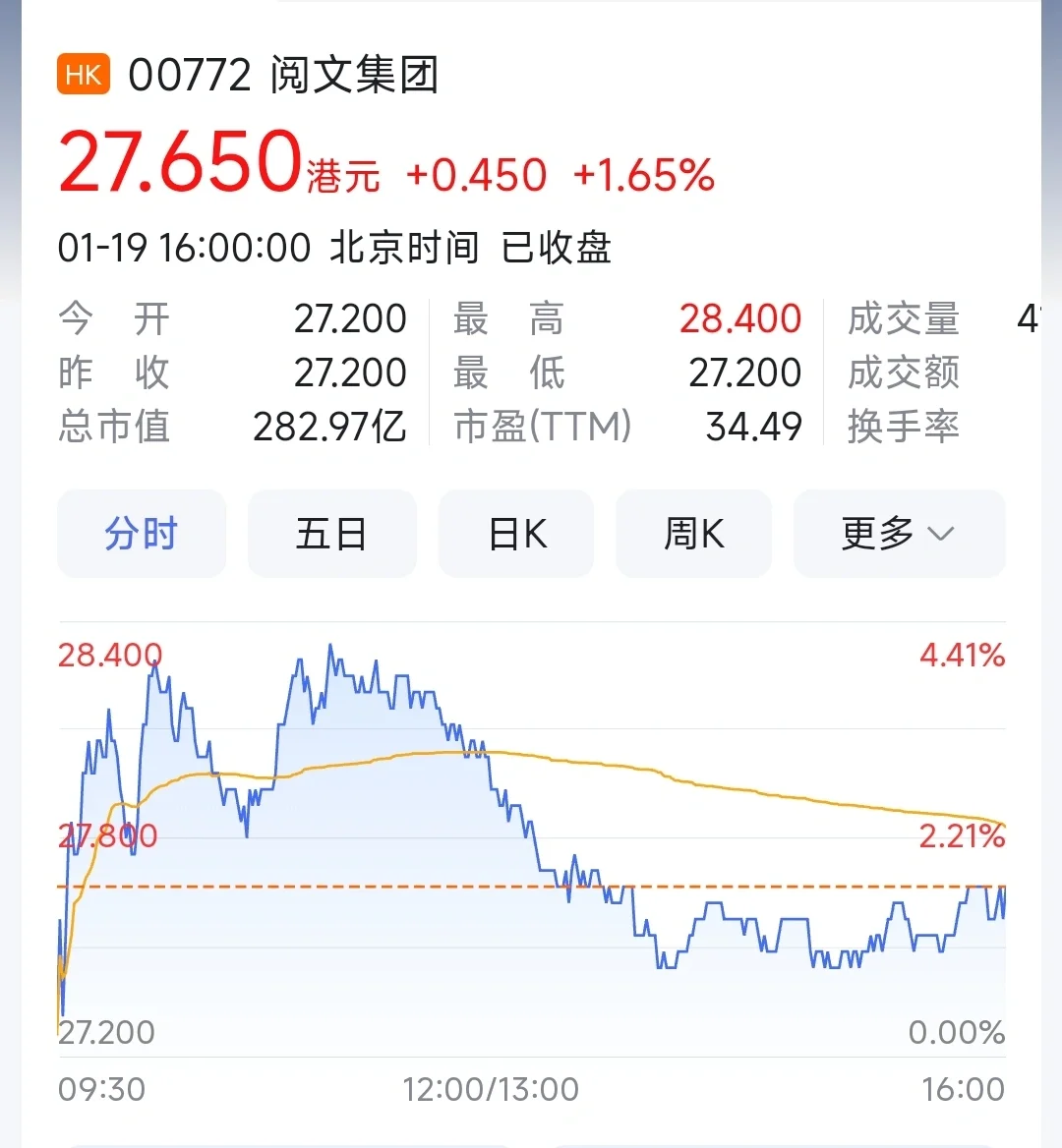Click the current price 27.650
This screenshot has width=1062, height=1148.
coord(180,163)
